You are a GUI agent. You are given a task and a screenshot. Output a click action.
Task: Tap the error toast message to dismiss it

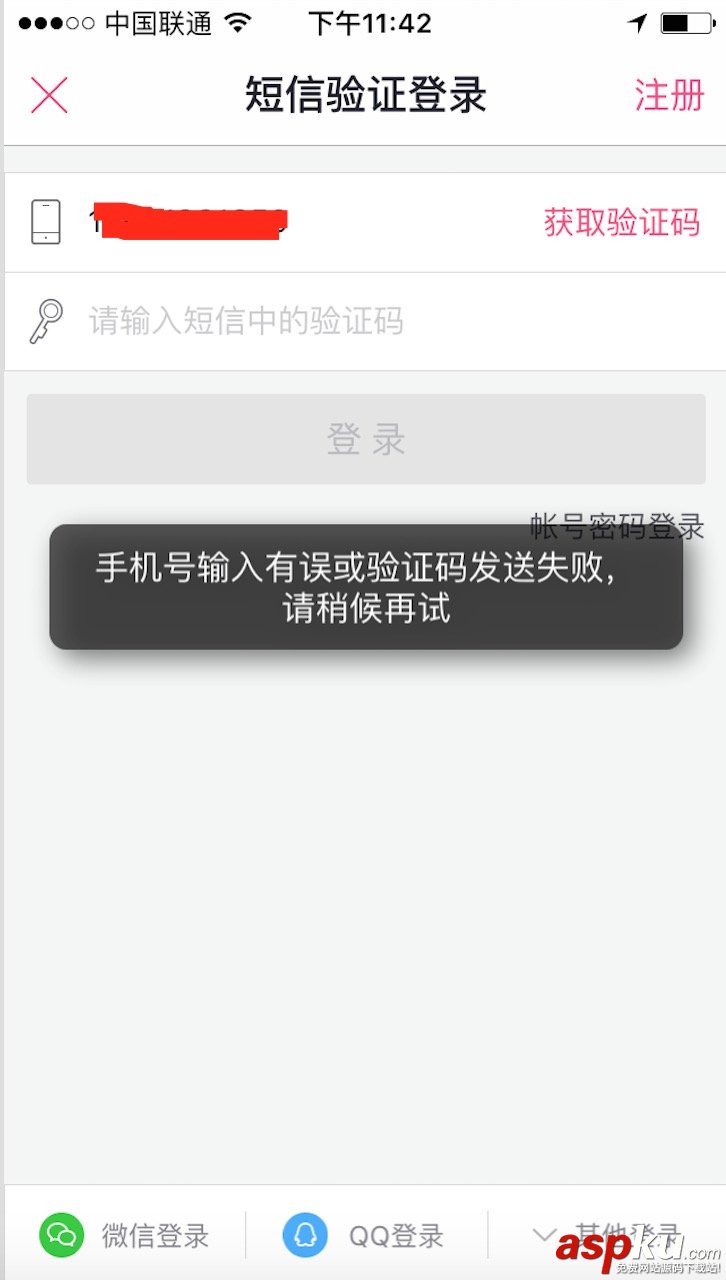[363, 588]
